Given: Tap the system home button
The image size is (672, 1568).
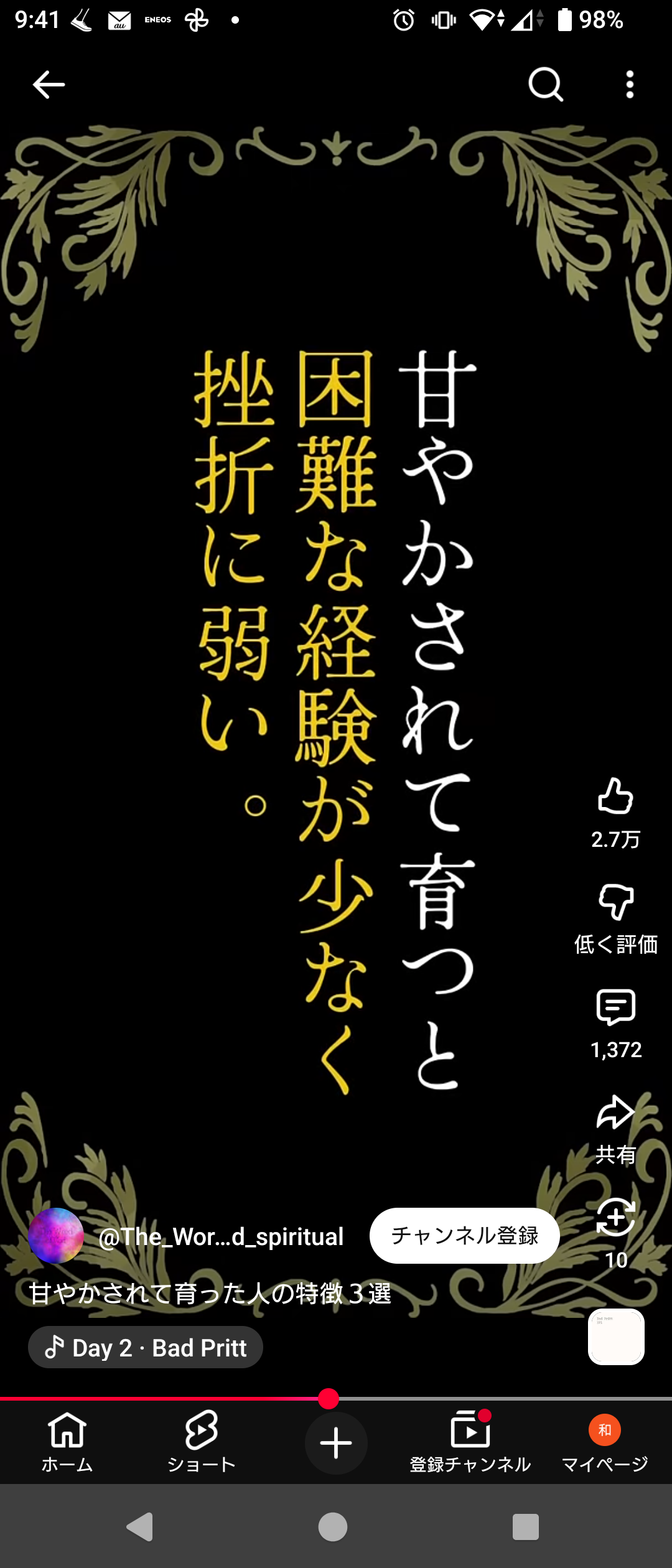Looking at the screenshot, I should [333, 1526].
